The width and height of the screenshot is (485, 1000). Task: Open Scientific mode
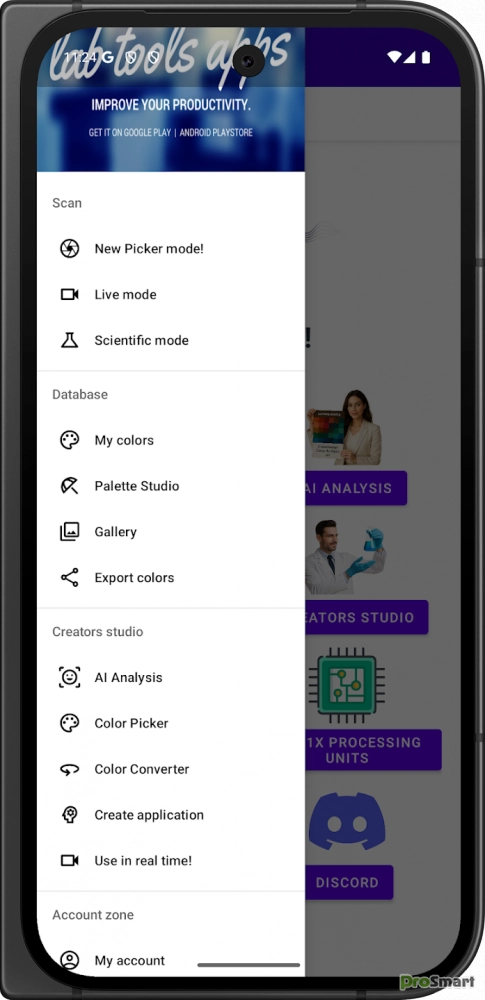coord(170,341)
